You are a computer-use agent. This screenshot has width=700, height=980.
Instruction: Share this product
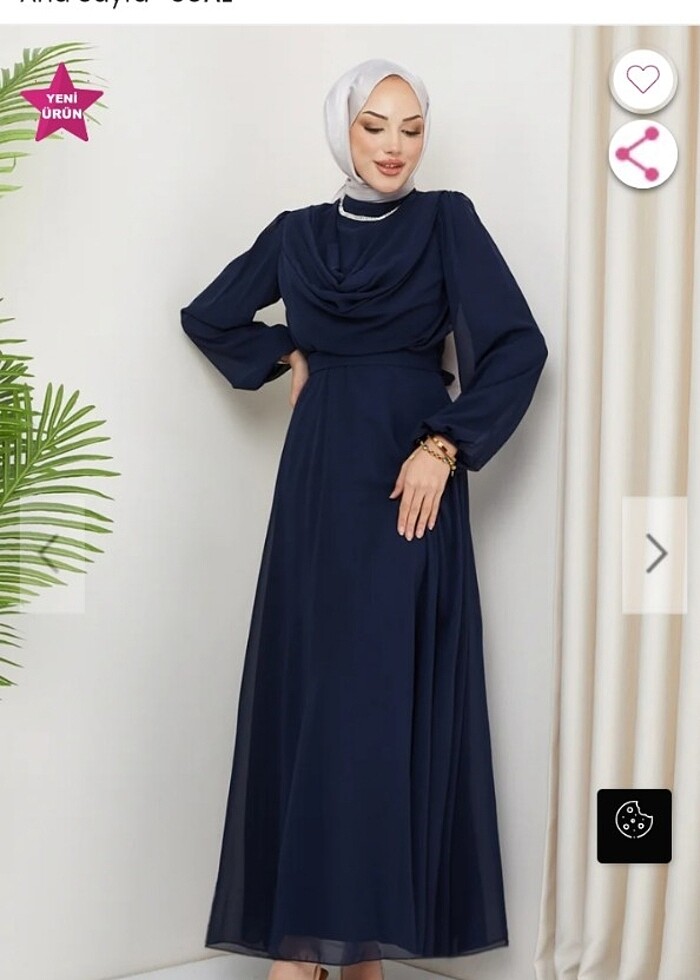(642, 154)
